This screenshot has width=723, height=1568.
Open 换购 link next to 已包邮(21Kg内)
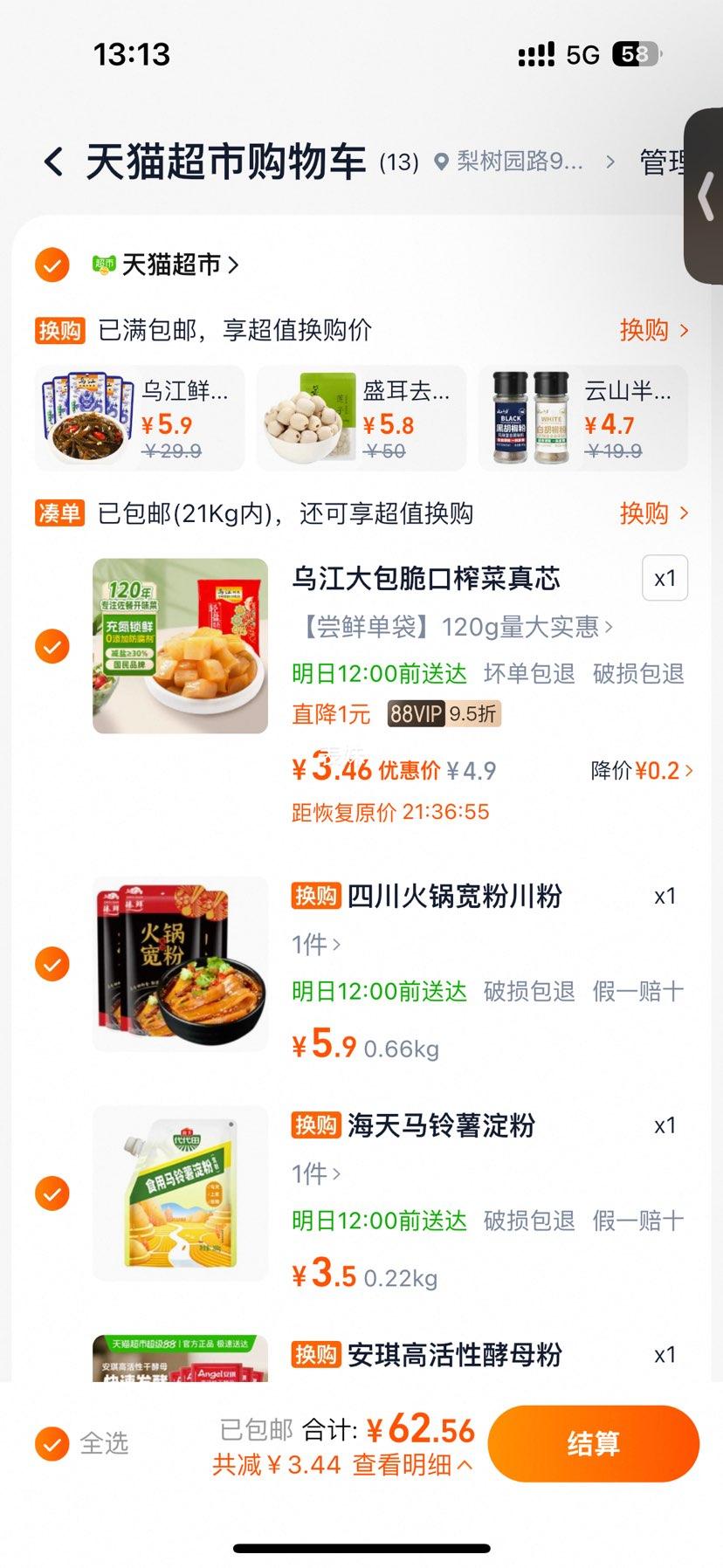click(x=654, y=513)
